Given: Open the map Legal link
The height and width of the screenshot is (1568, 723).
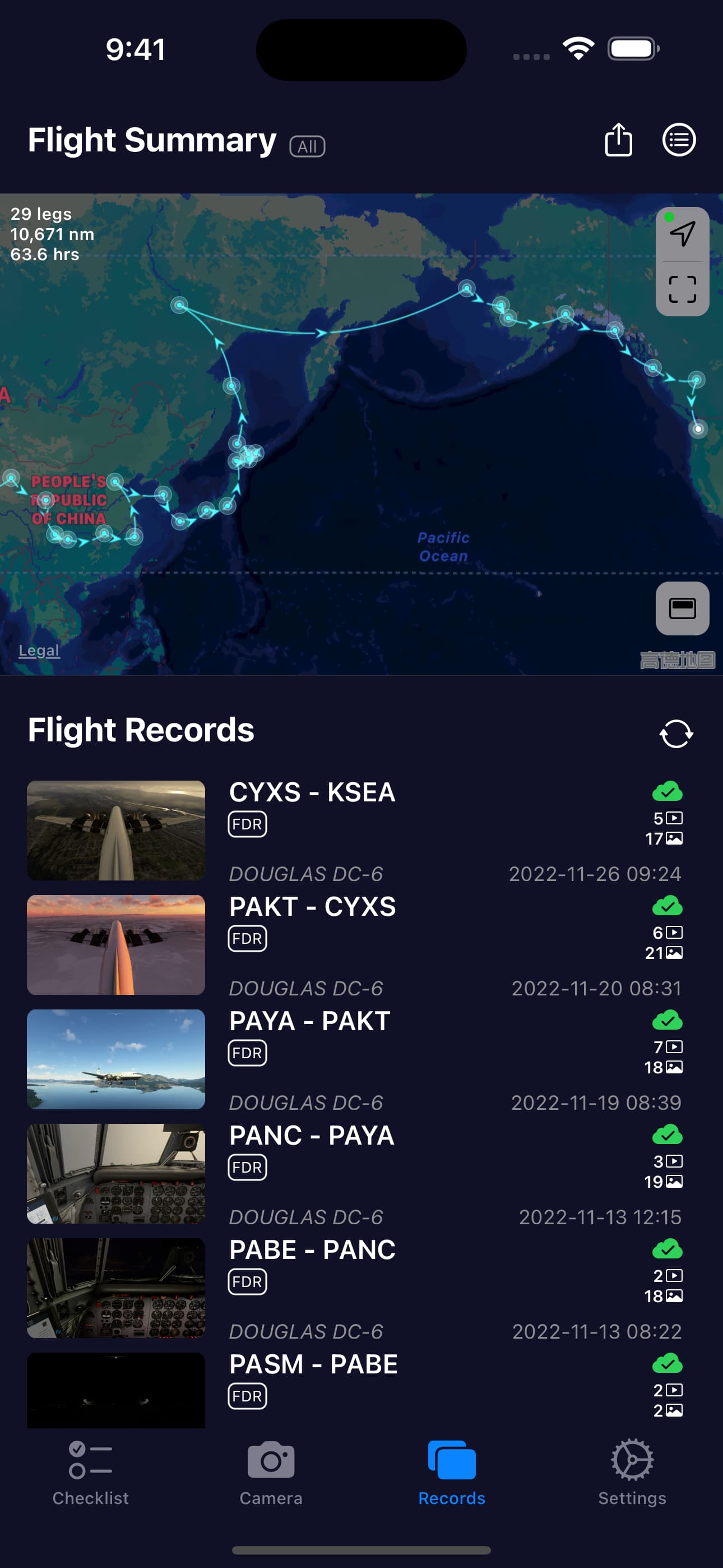Looking at the screenshot, I should click(x=39, y=650).
